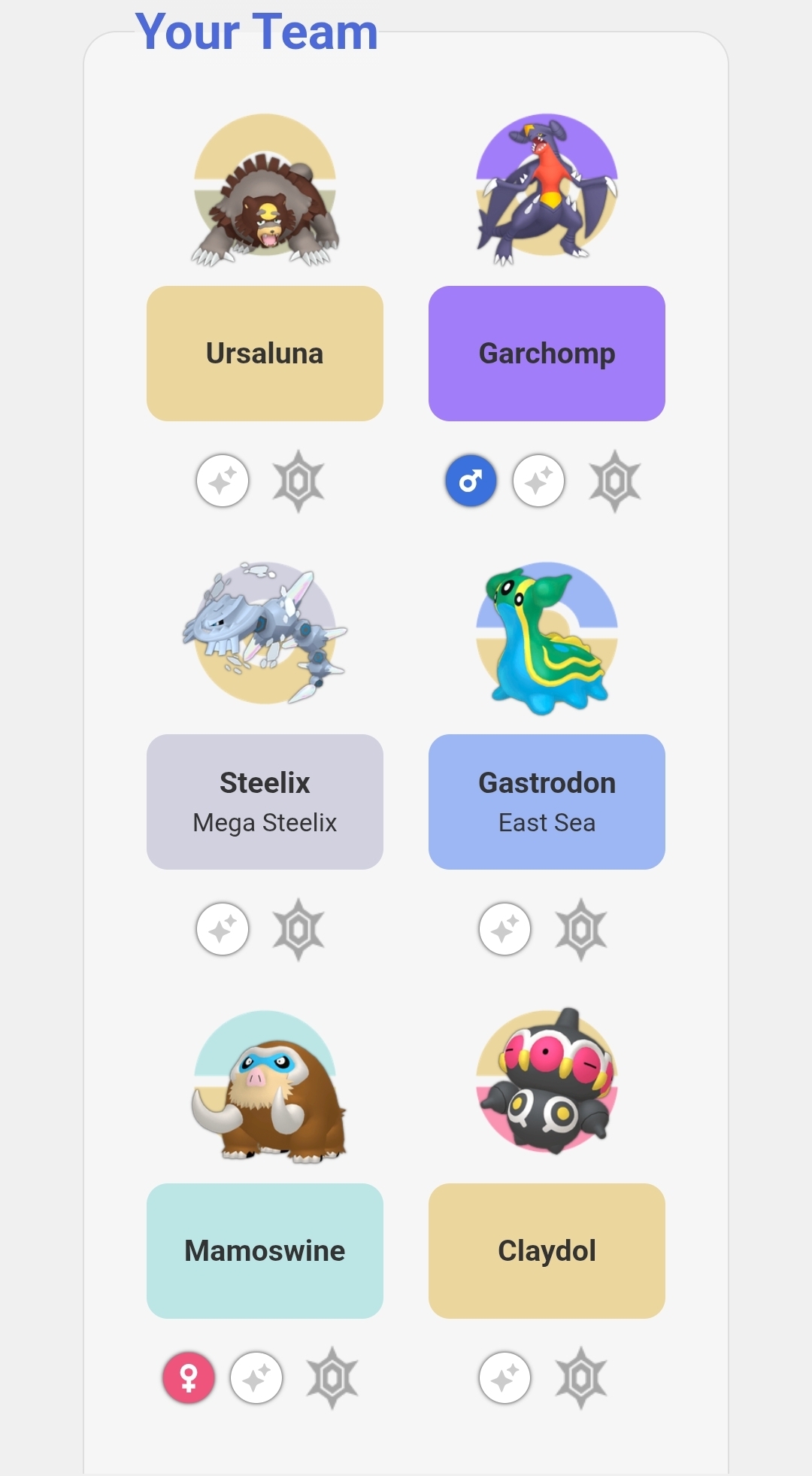Toggle shiny sparkle for Claydol
This screenshot has width=812, height=1476.
504,1377
